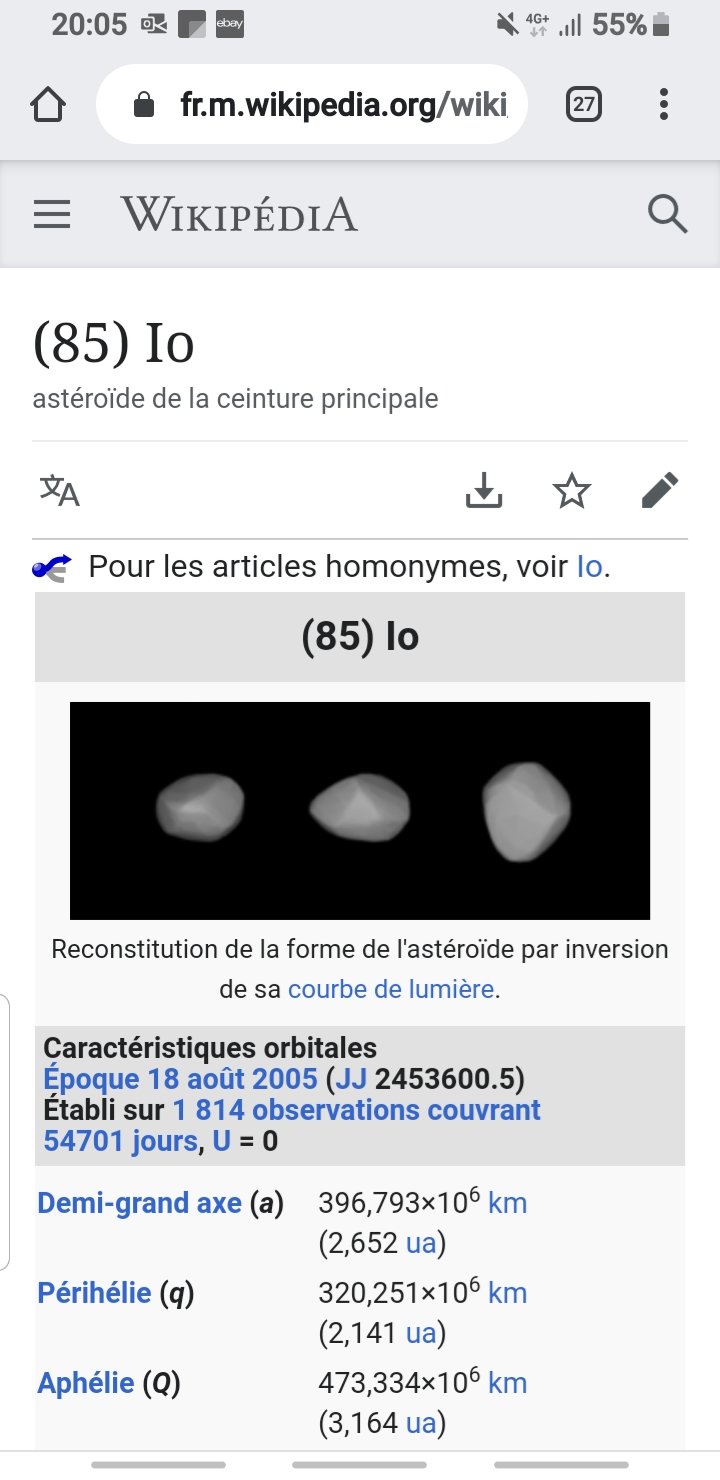Open the Wikipedia hamburger menu
720x1480 pixels.
[x=52, y=214]
